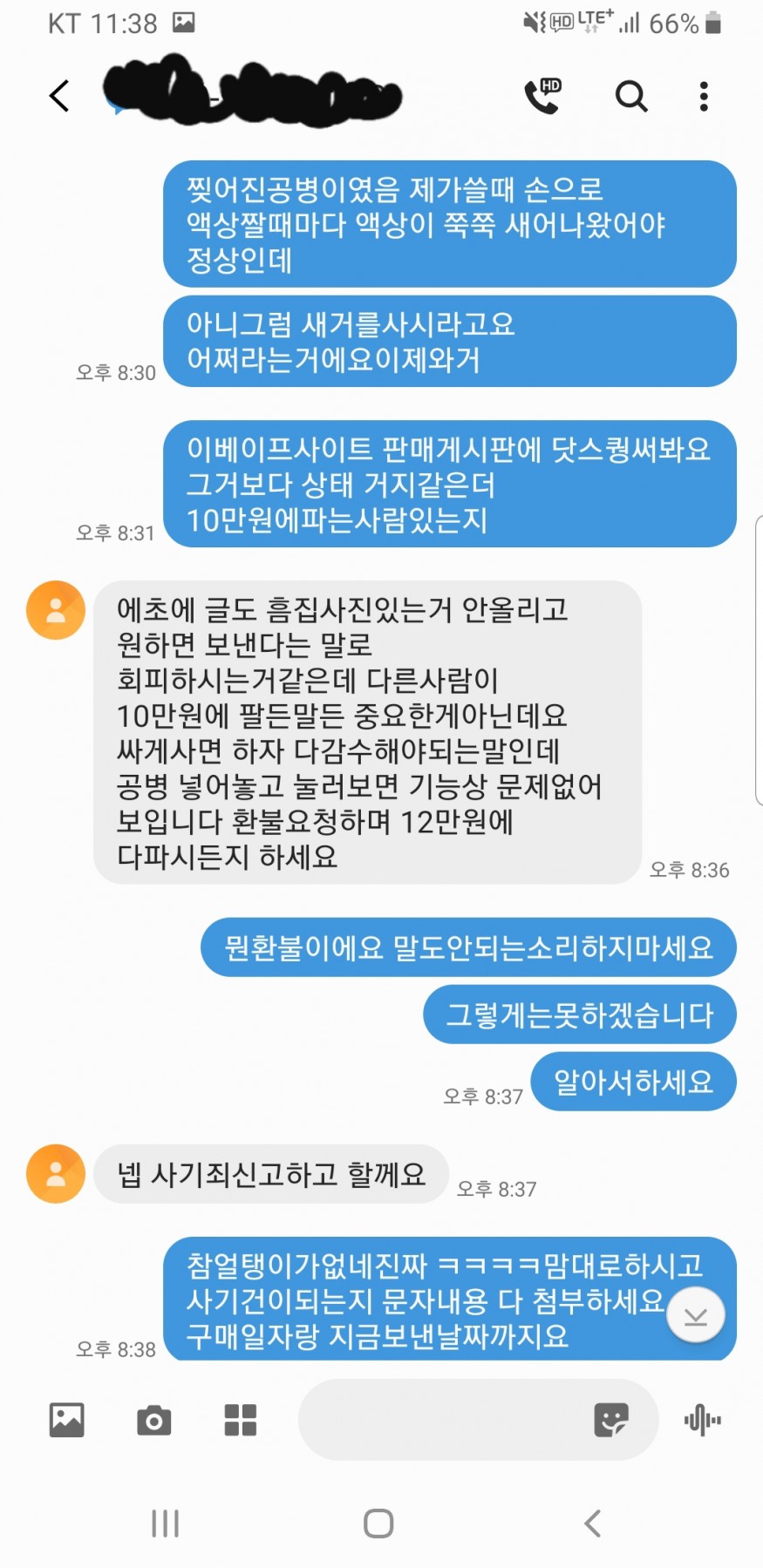Open the sticker picker
The width and height of the screenshot is (763, 1568).
[610, 1420]
